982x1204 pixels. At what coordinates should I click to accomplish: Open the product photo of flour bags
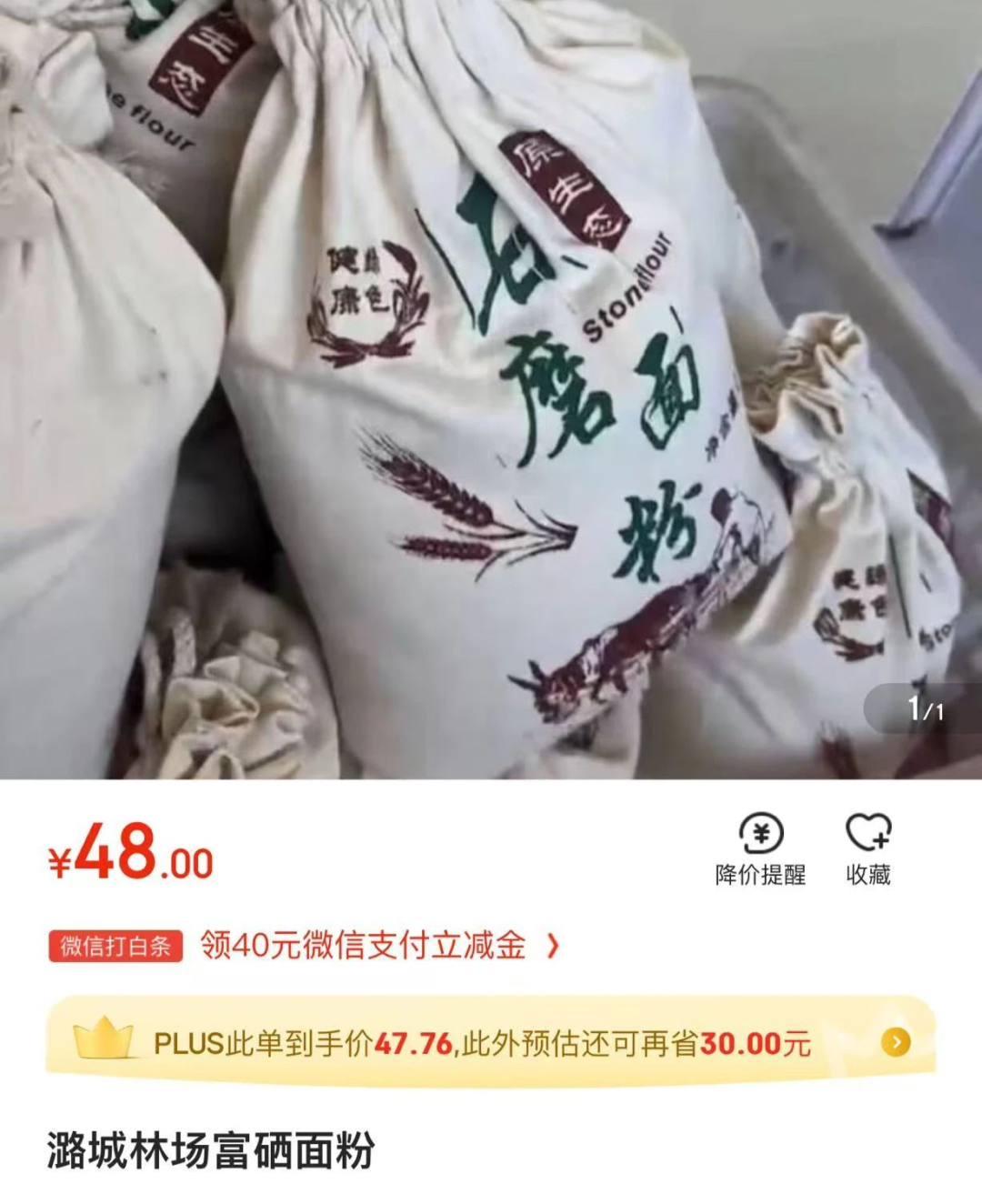491,389
